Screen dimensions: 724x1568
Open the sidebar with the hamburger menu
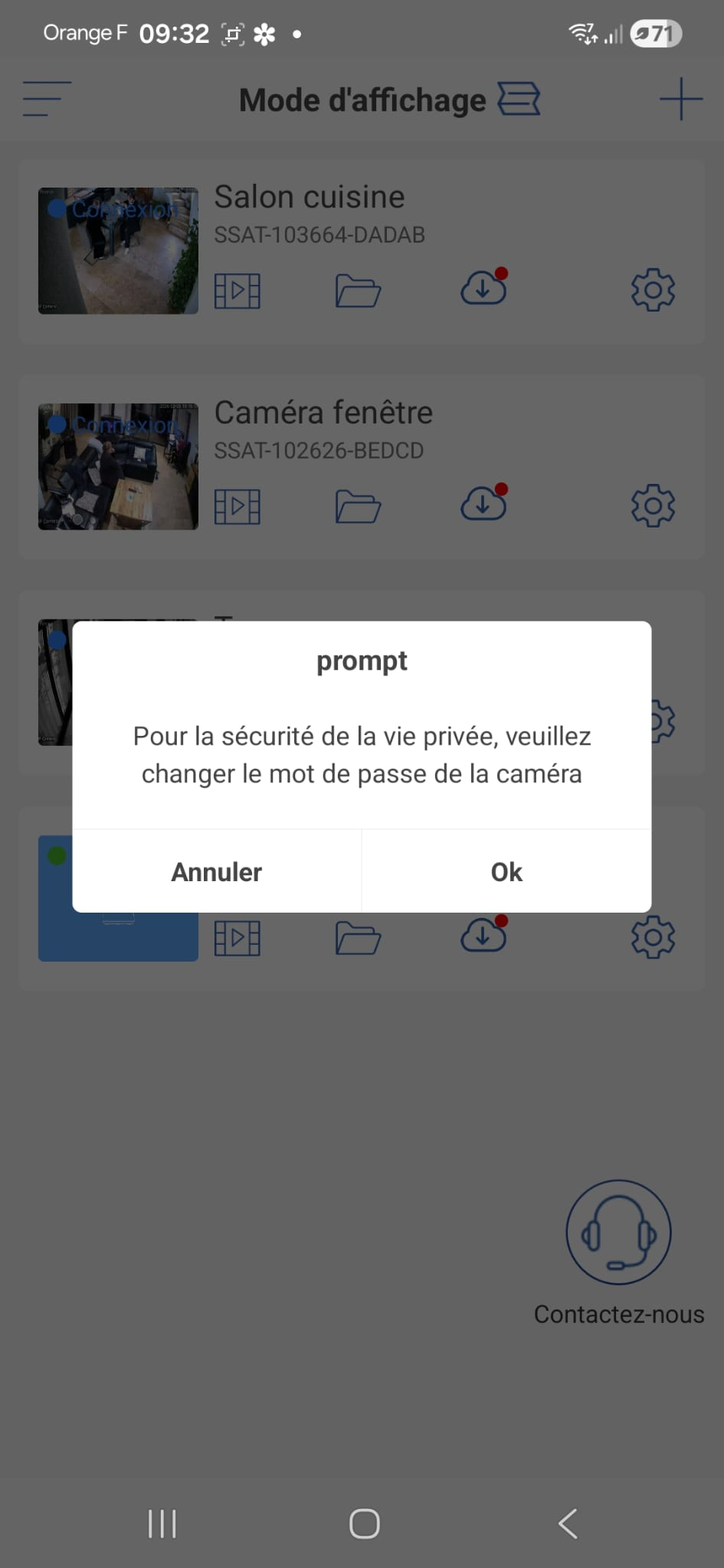(x=44, y=100)
